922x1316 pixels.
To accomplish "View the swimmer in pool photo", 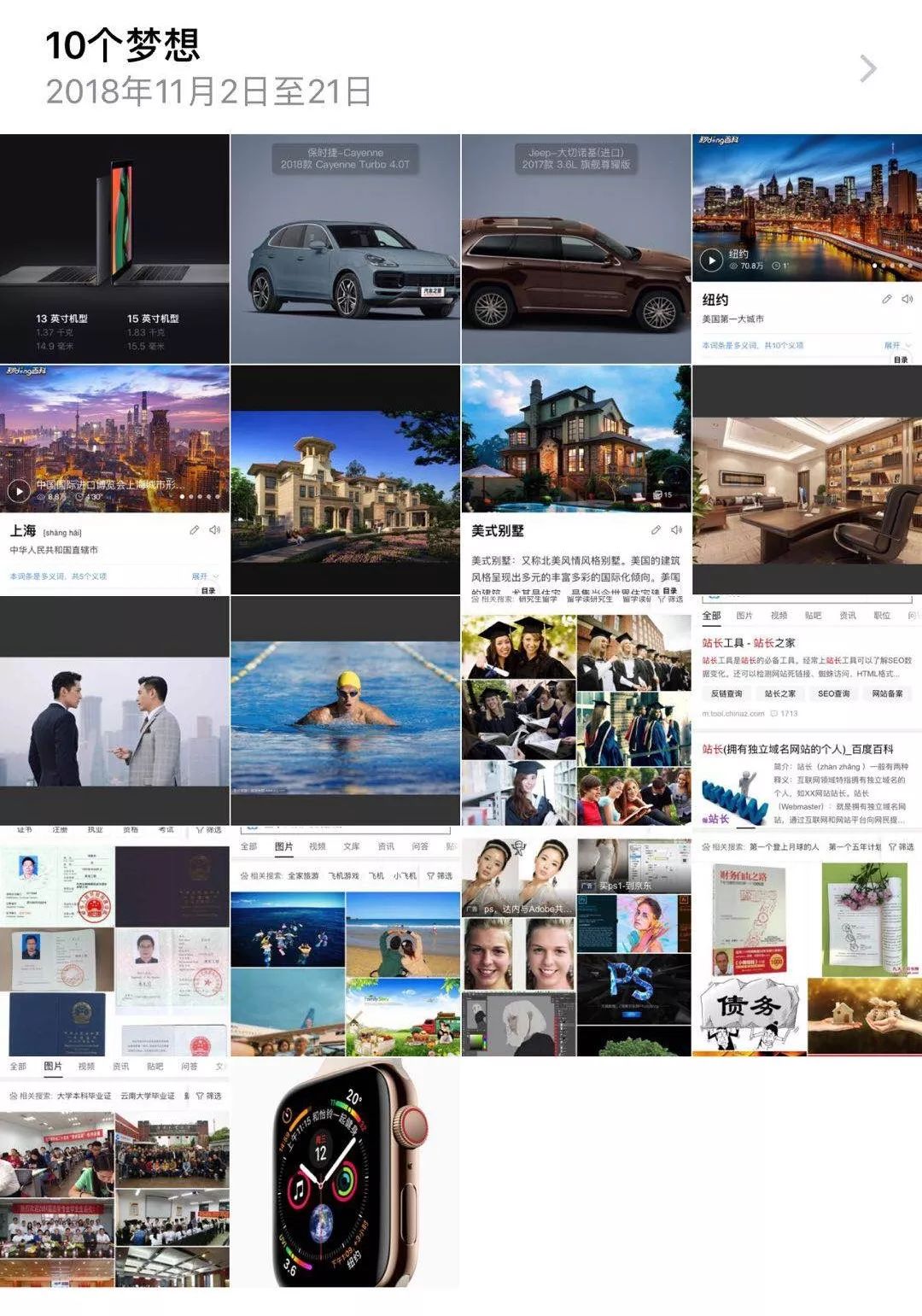I will [x=345, y=711].
